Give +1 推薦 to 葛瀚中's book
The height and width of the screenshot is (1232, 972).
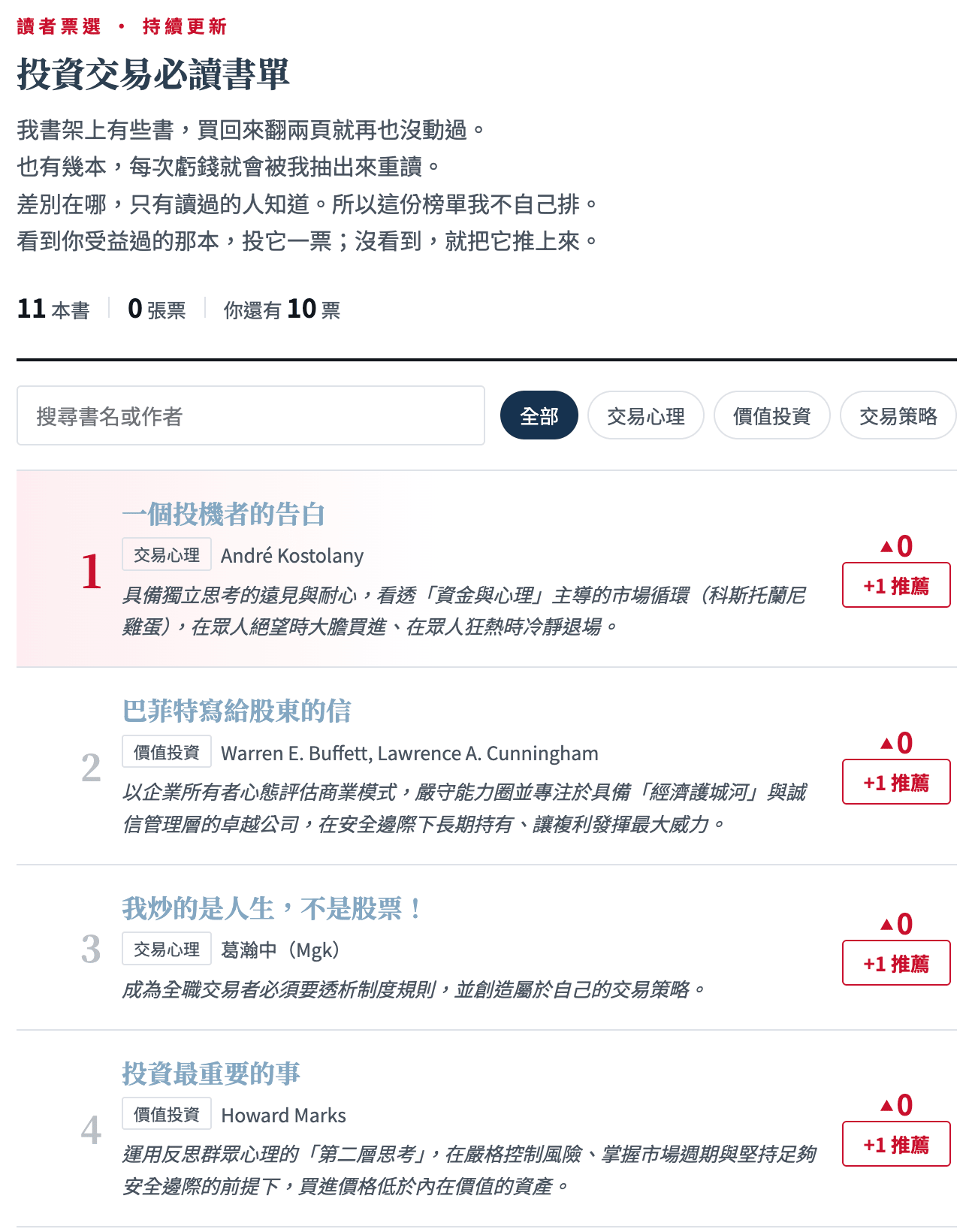click(x=896, y=963)
